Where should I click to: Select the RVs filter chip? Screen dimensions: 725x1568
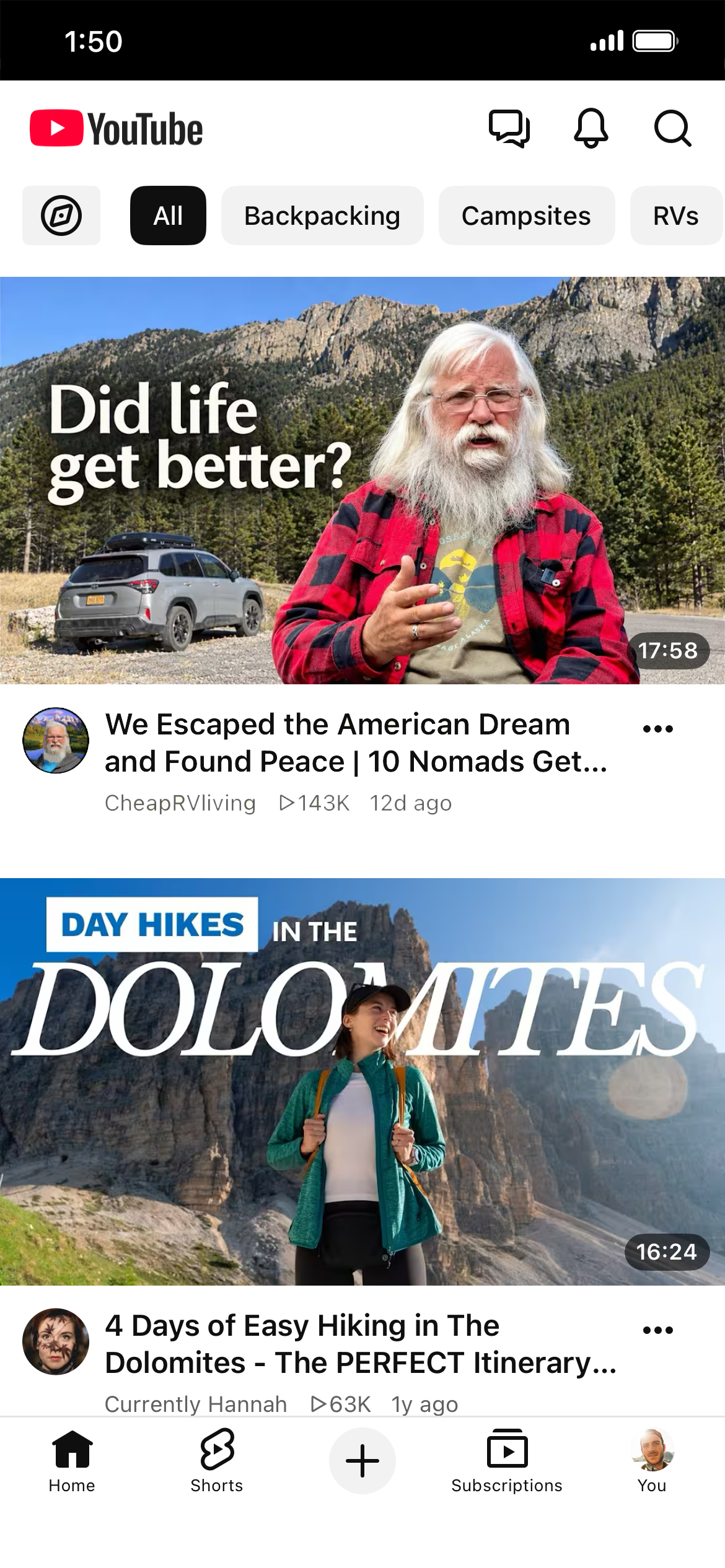[676, 216]
